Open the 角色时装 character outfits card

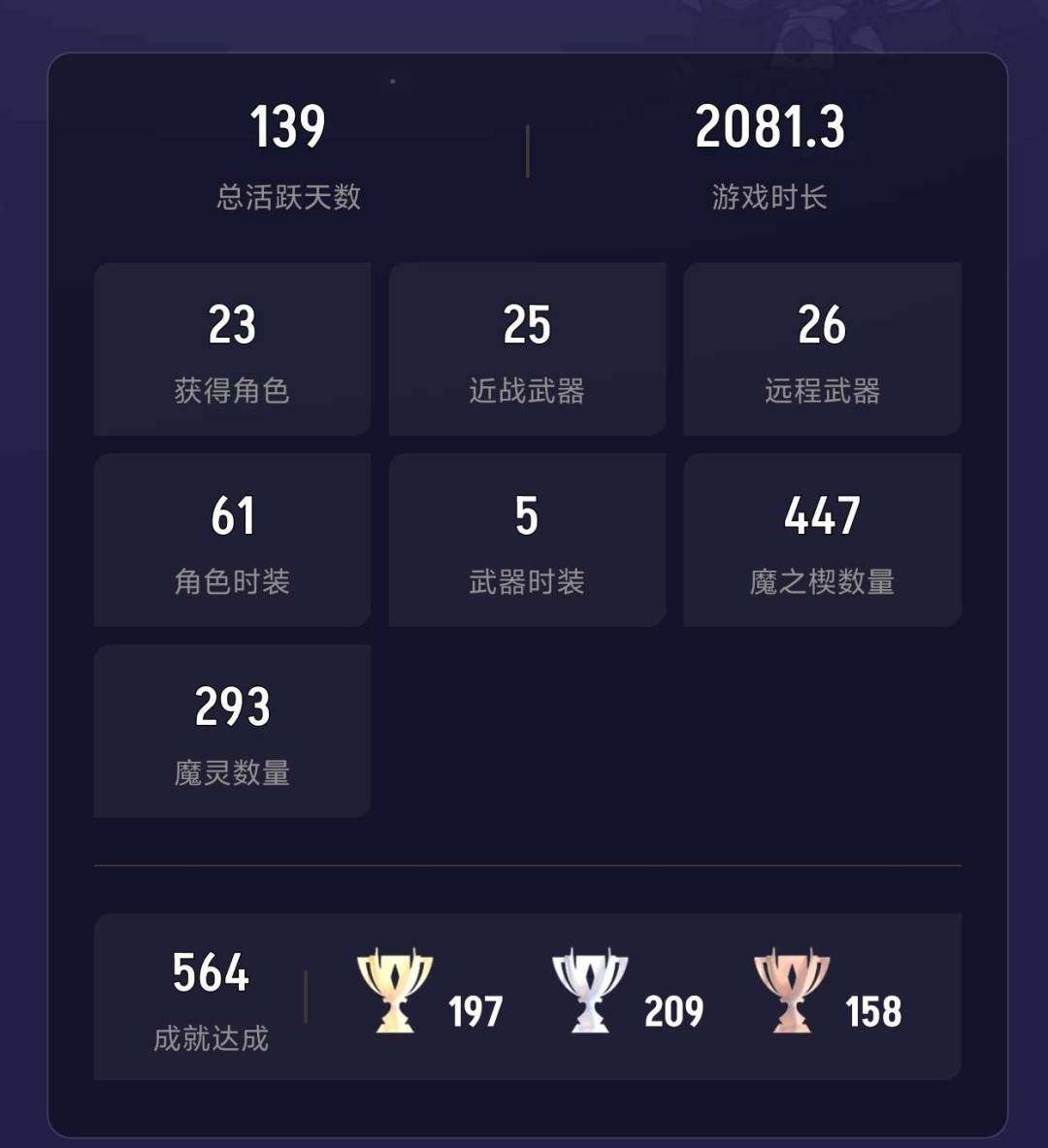231,538
